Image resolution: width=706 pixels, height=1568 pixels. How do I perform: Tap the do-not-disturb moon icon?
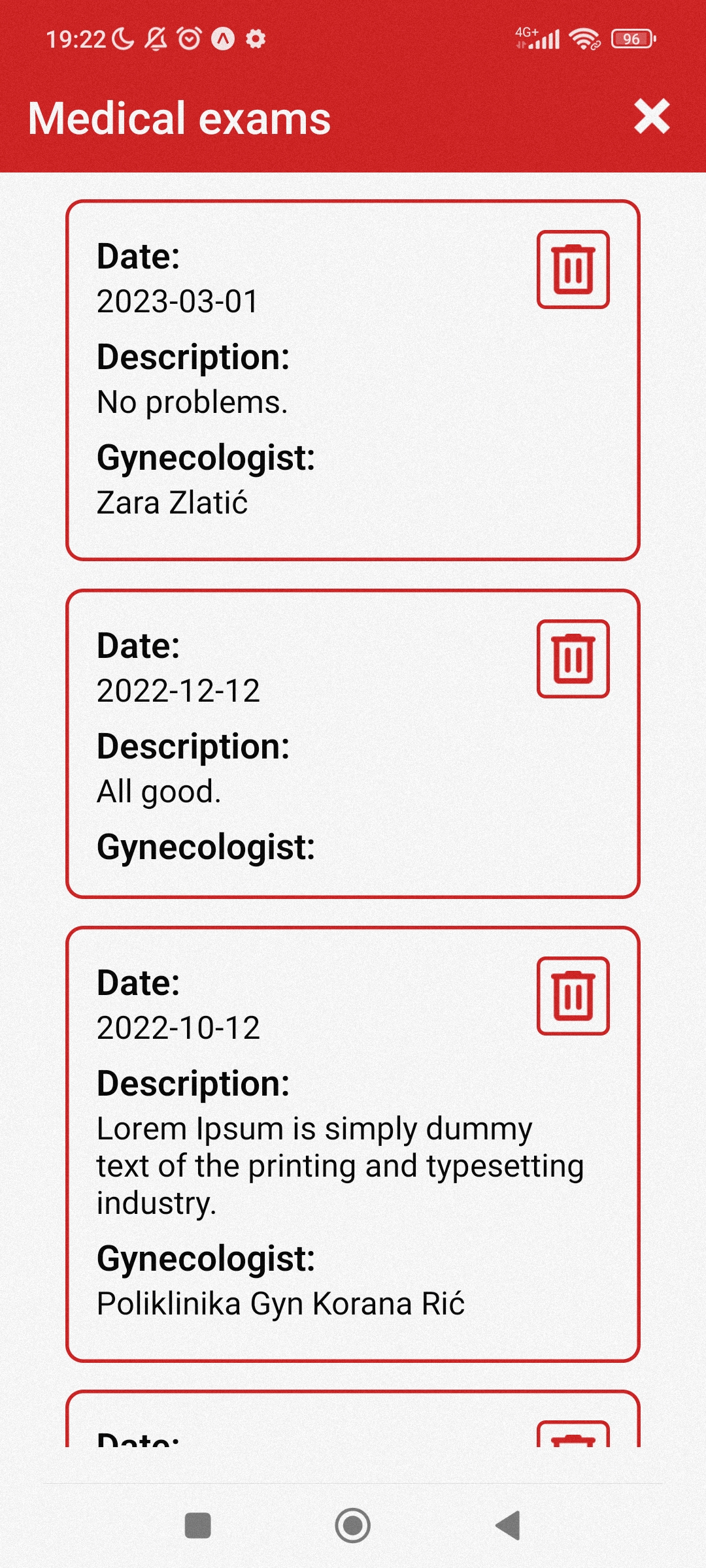click(x=121, y=39)
